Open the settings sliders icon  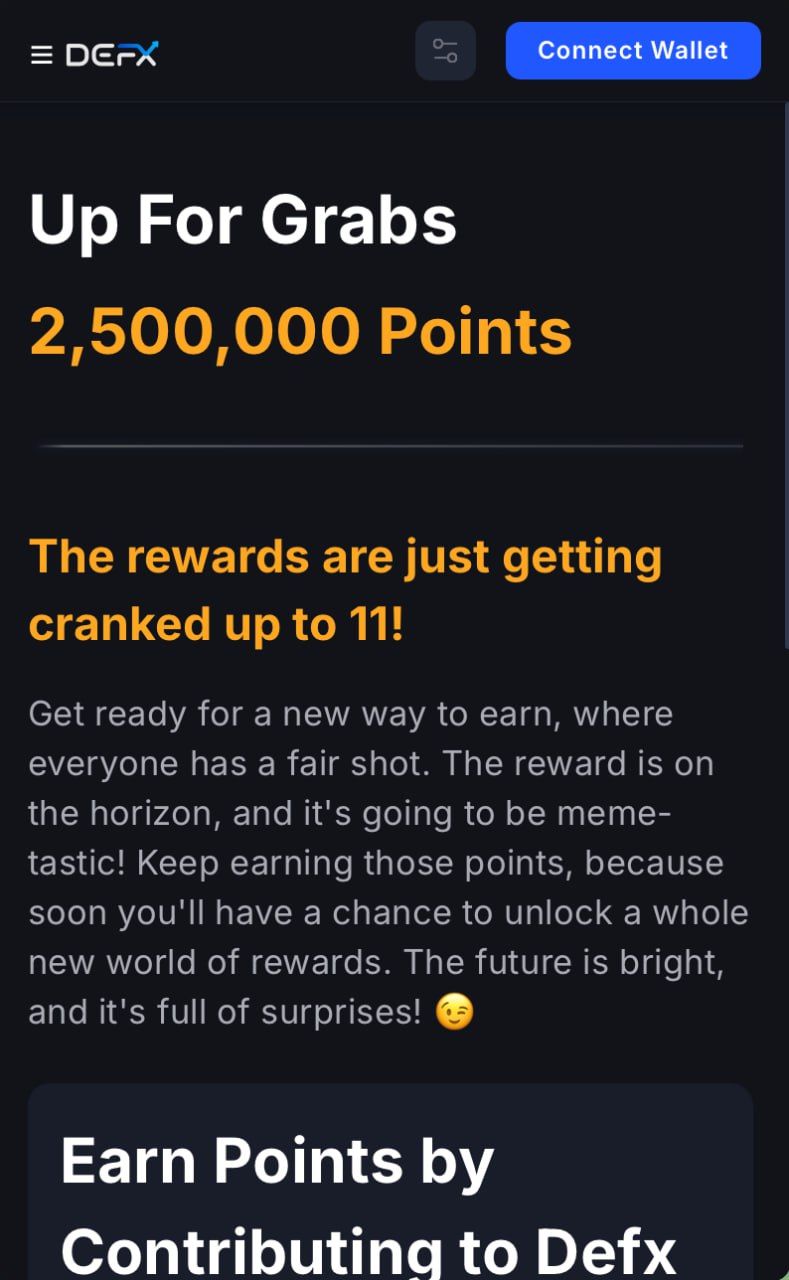[x=445, y=51]
